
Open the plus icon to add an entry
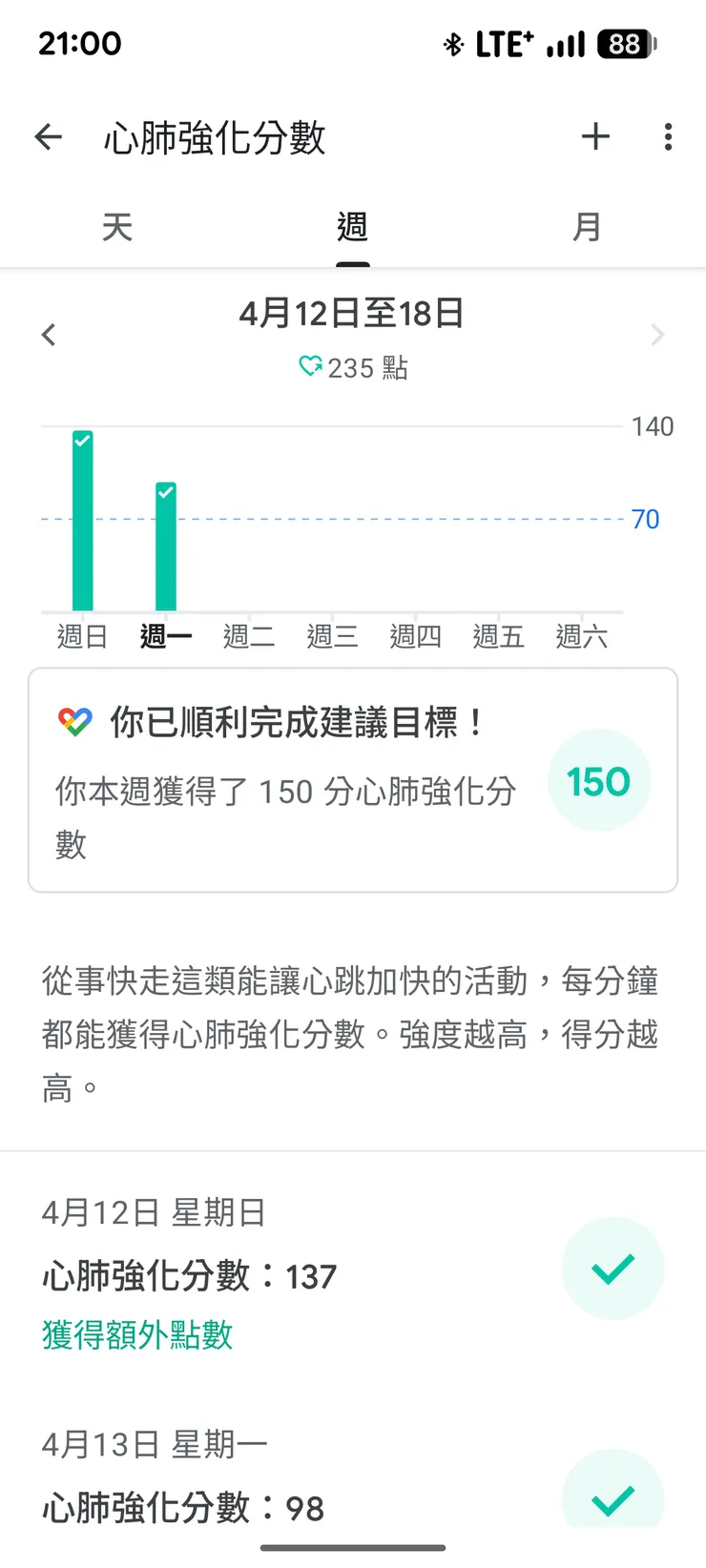(x=595, y=136)
